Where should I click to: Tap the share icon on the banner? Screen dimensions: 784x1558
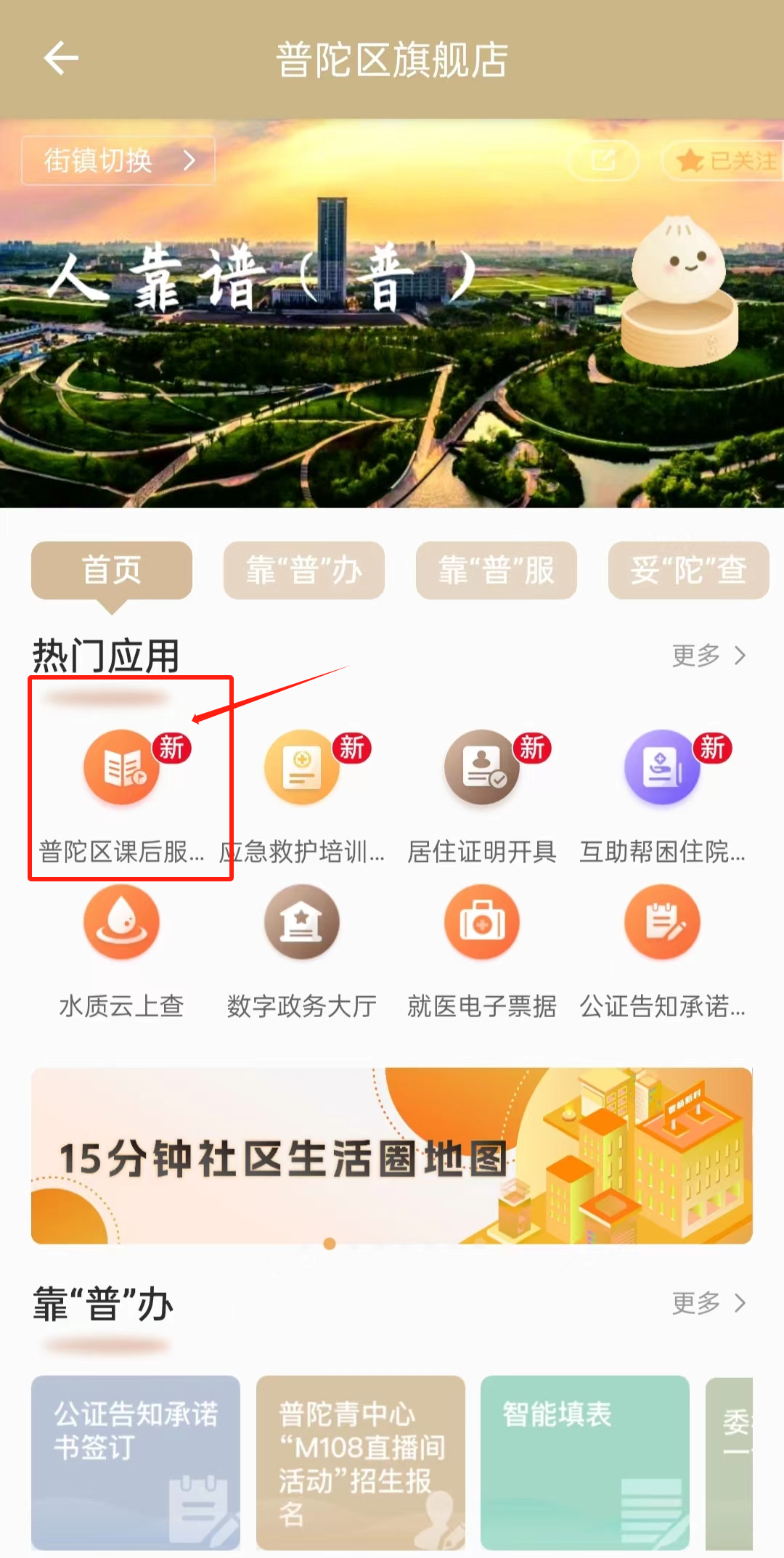coord(603,160)
